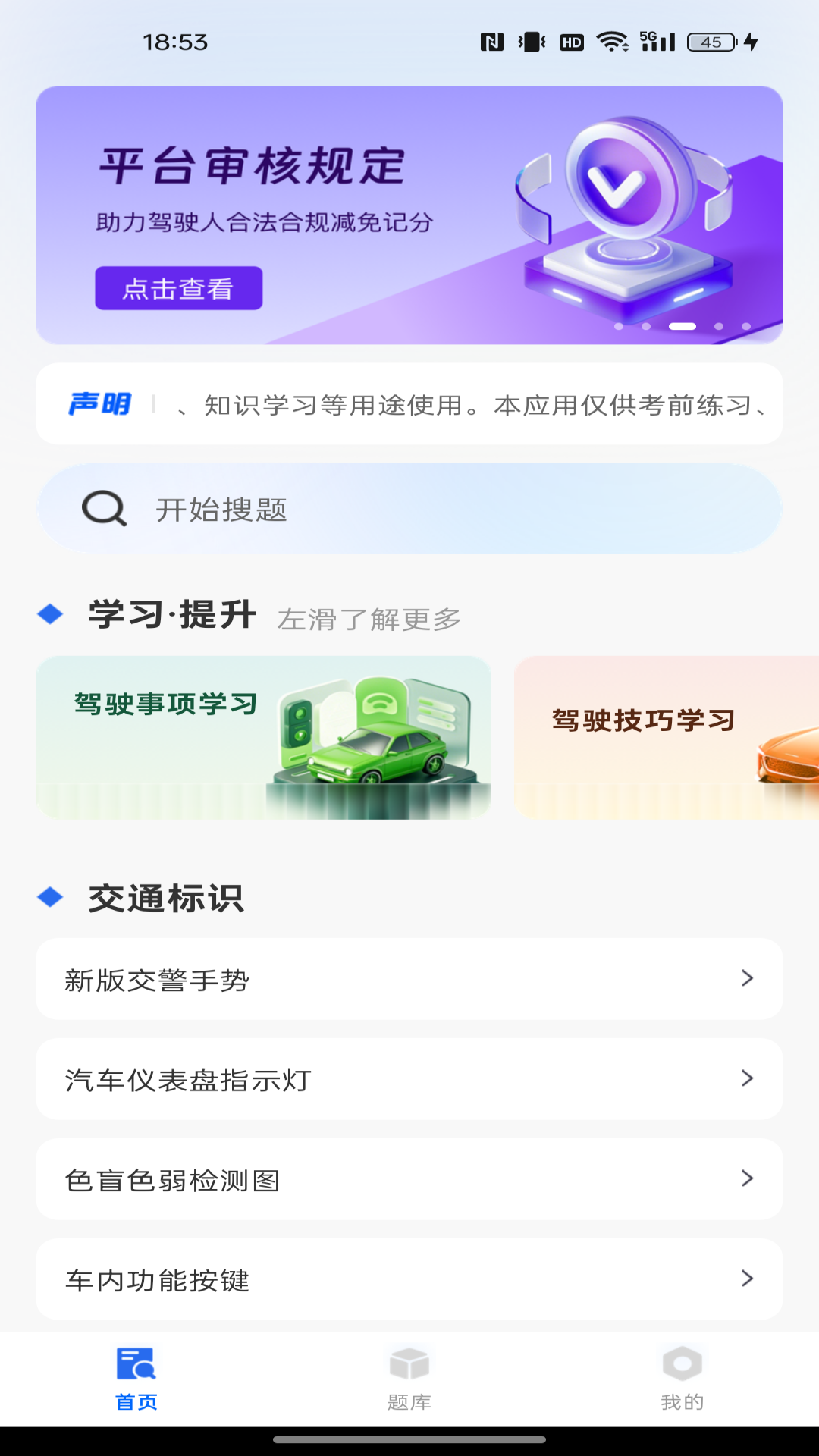Open 色盲色弱检测图 using its chevron
The image size is (819, 1456).
coord(746,1178)
